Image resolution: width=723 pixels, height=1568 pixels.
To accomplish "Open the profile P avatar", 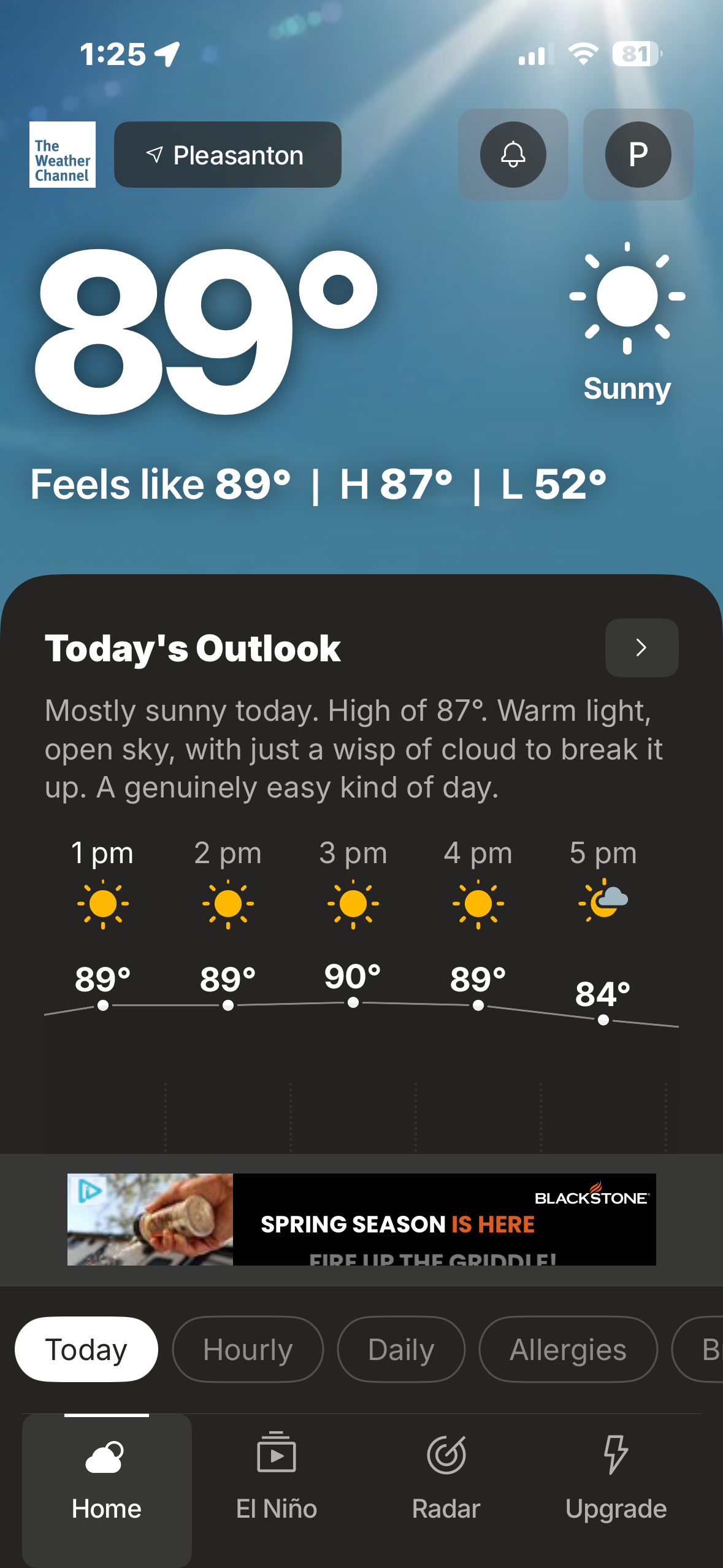I will (638, 155).
